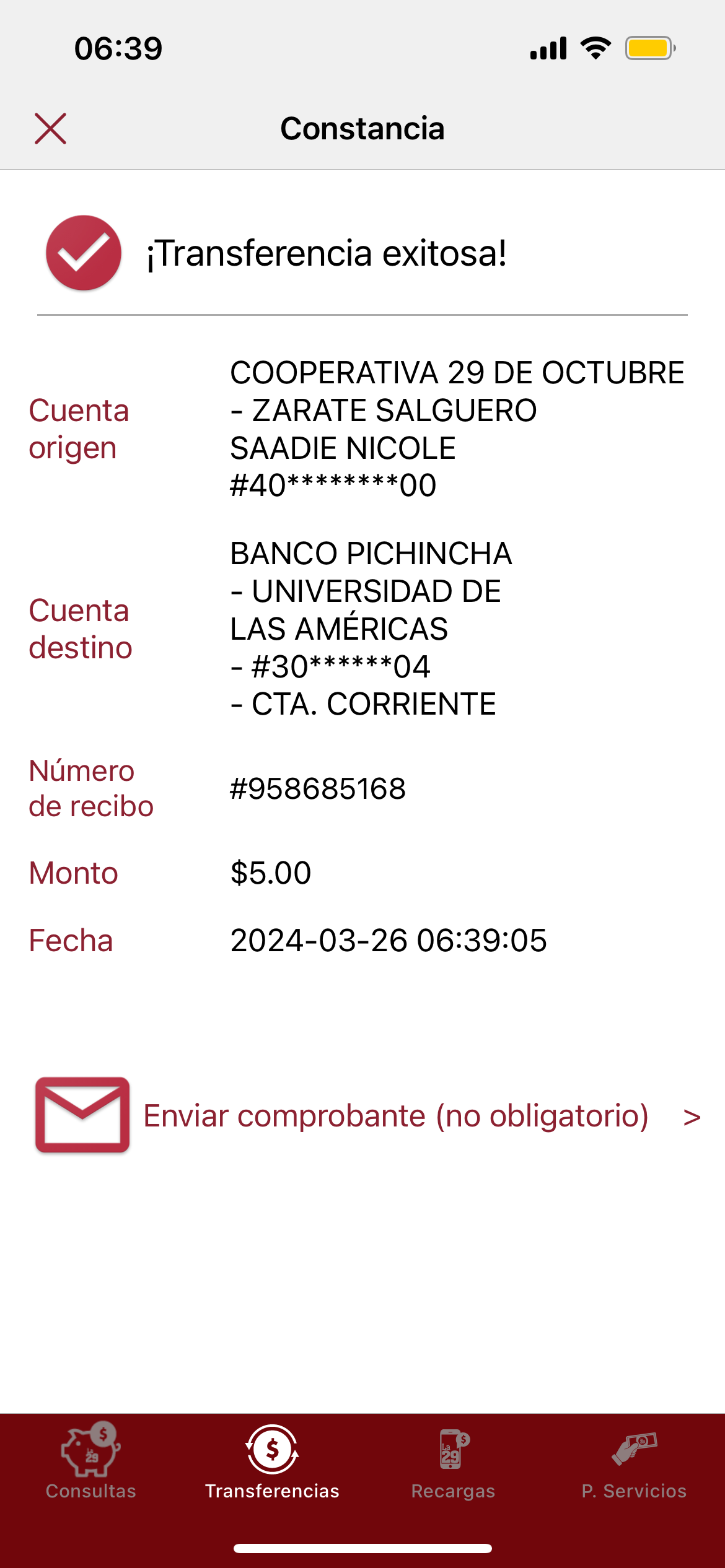Select the Transferencias tab
This screenshot has width=725, height=1568.
click(x=272, y=1461)
